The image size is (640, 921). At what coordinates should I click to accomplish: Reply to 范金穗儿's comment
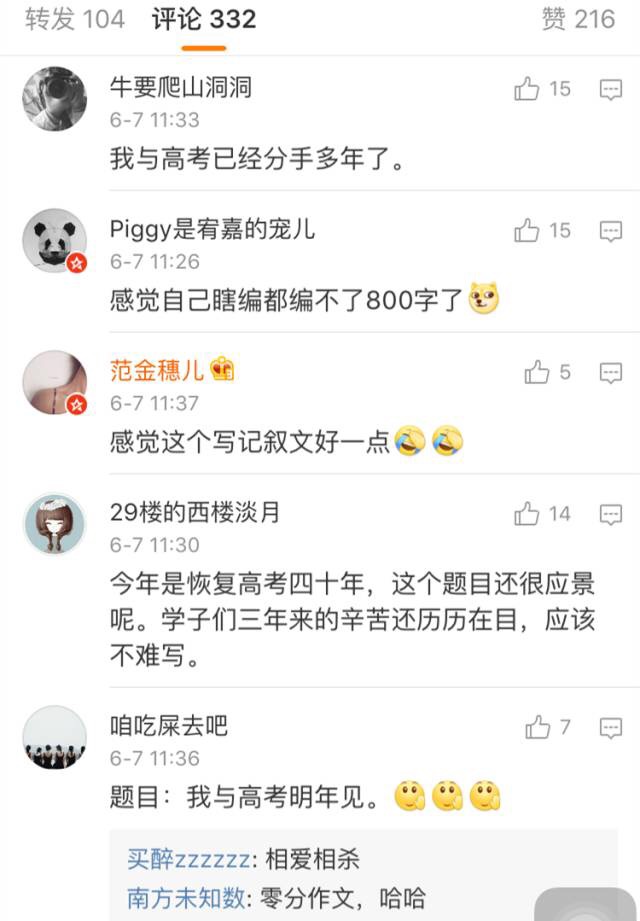(610, 373)
